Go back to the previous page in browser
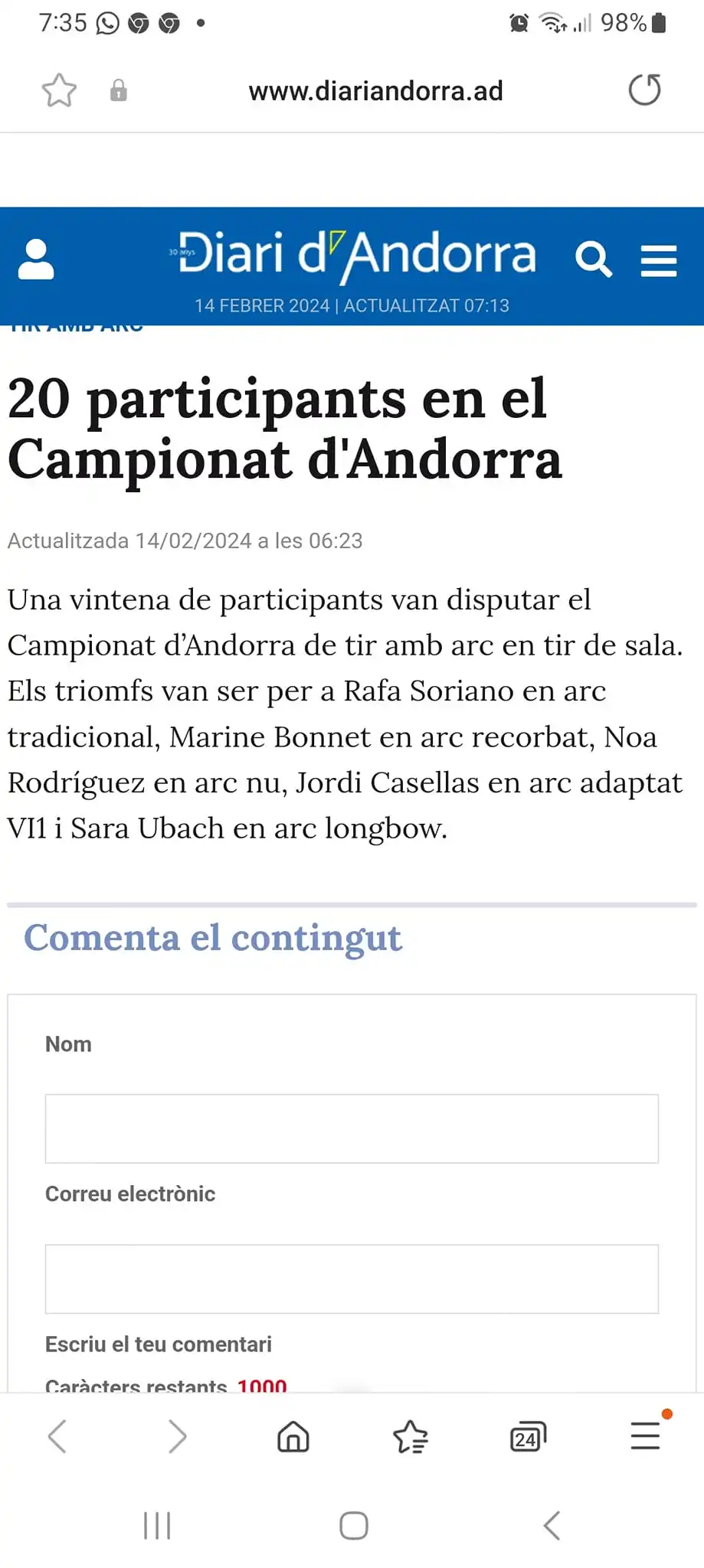This screenshot has width=704, height=1568. click(x=57, y=1436)
